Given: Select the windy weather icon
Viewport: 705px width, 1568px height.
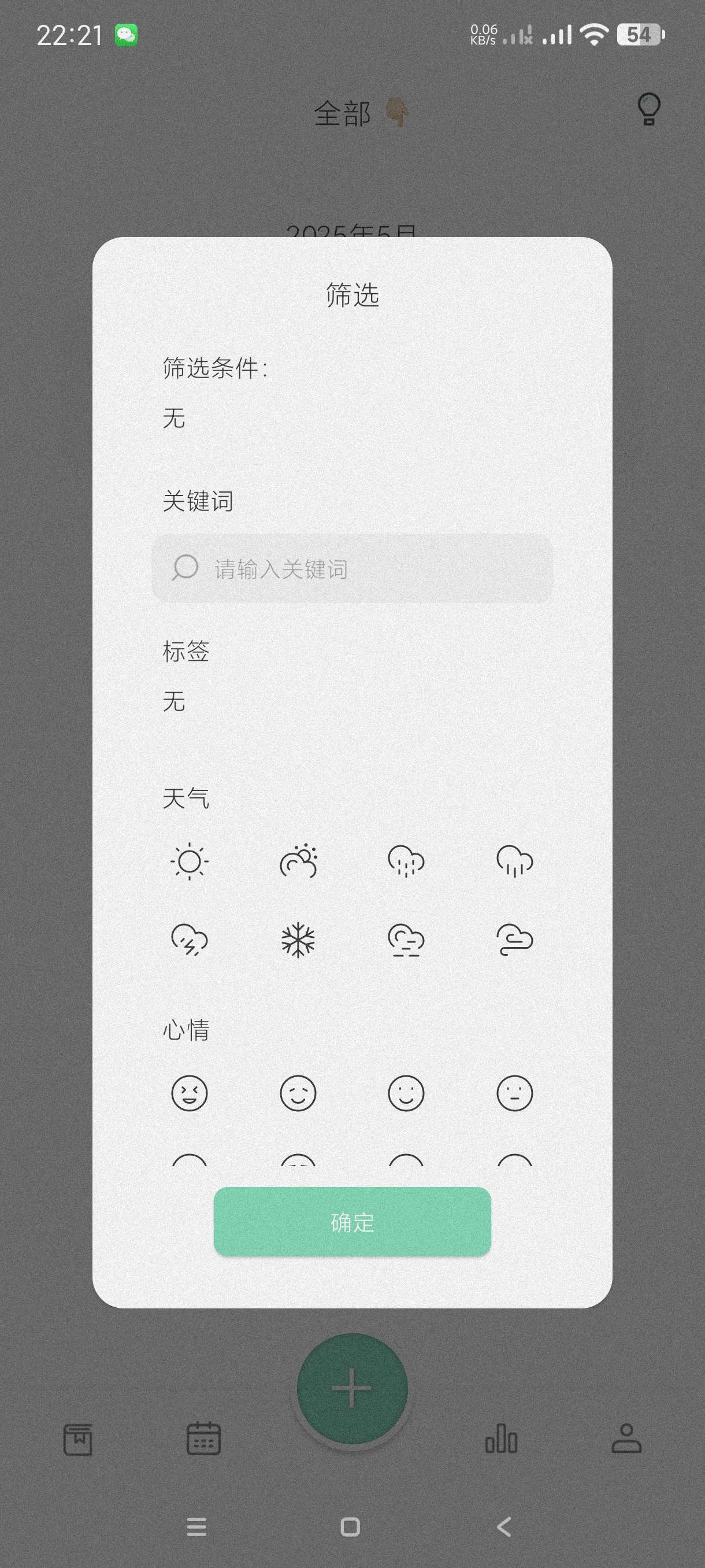Looking at the screenshot, I should tap(515, 940).
